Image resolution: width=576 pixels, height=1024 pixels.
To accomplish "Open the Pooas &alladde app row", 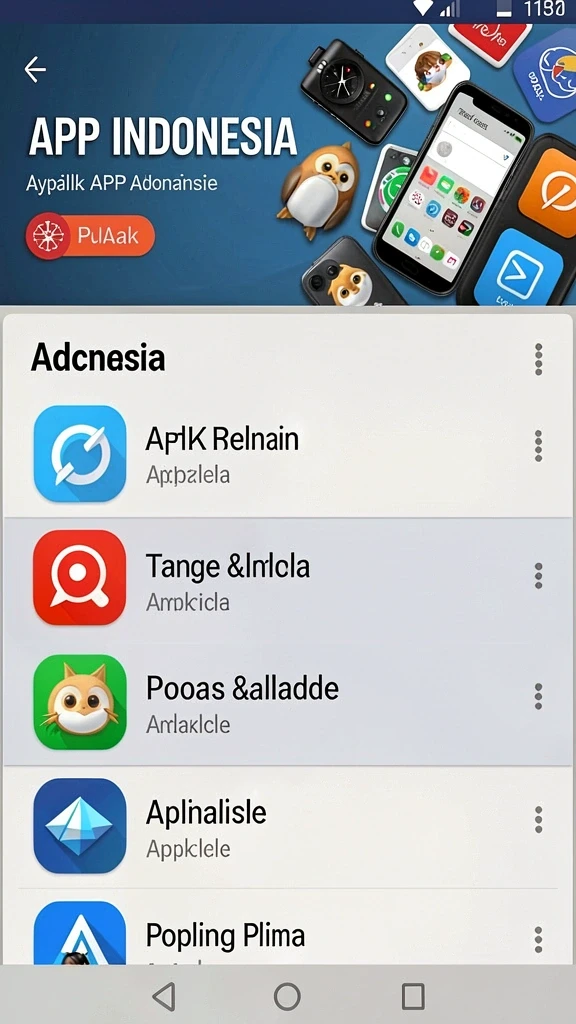I will [288, 703].
